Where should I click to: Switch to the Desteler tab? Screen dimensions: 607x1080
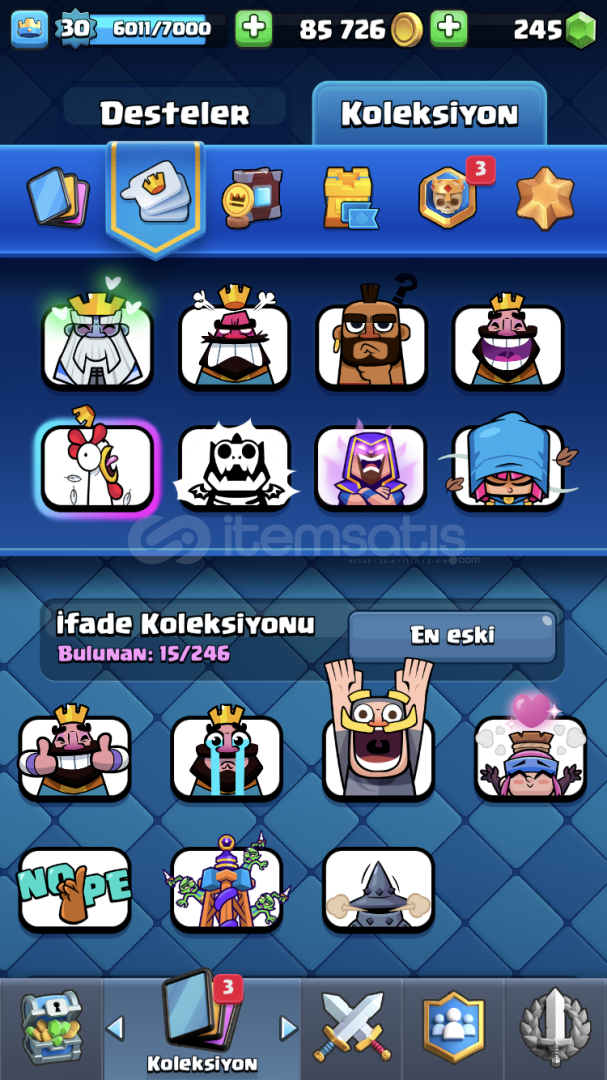coord(175,112)
